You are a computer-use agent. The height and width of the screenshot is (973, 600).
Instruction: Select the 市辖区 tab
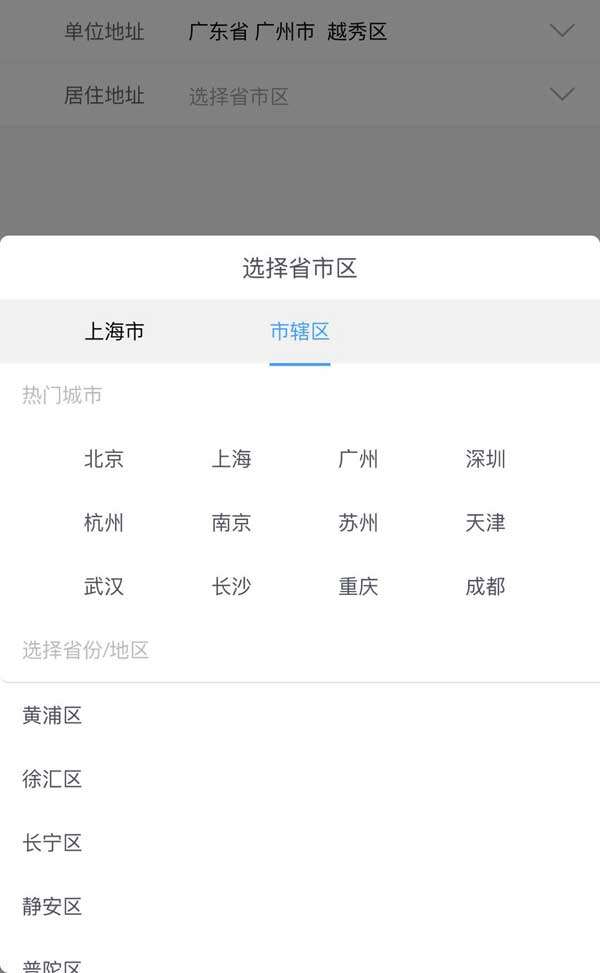coord(299,332)
